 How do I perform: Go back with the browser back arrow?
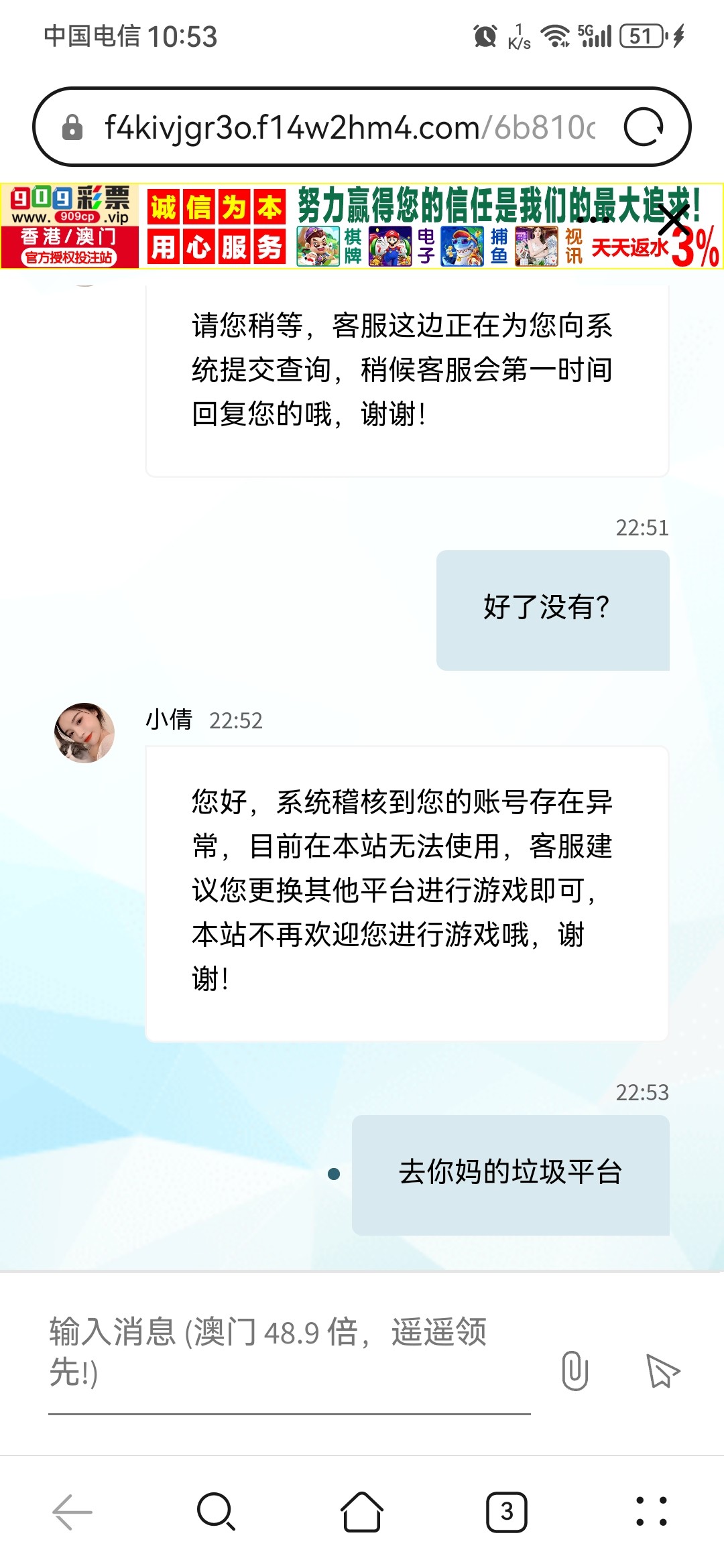(72, 1512)
